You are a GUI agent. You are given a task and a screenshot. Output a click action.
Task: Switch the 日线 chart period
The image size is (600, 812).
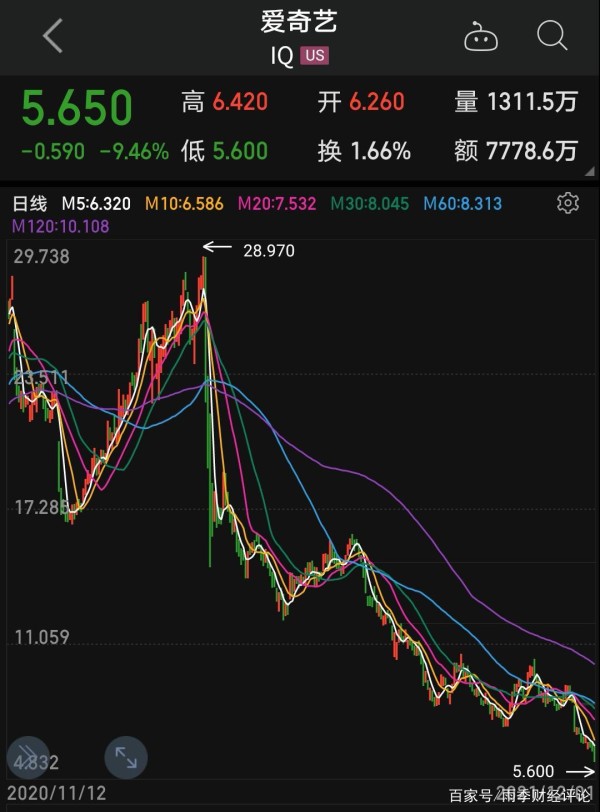point(30,204)
